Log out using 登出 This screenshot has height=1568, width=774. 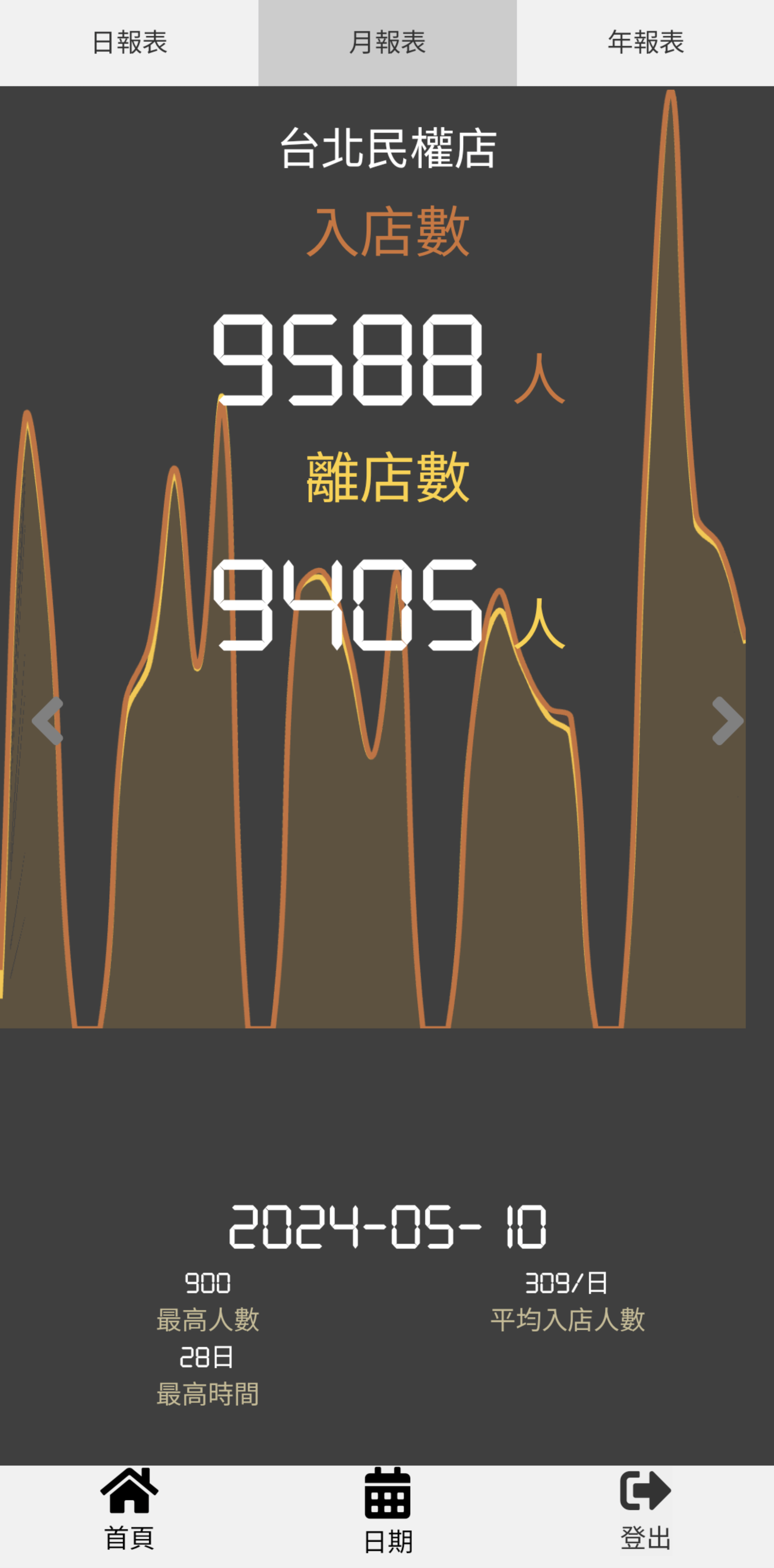[x=645, y=1510]
